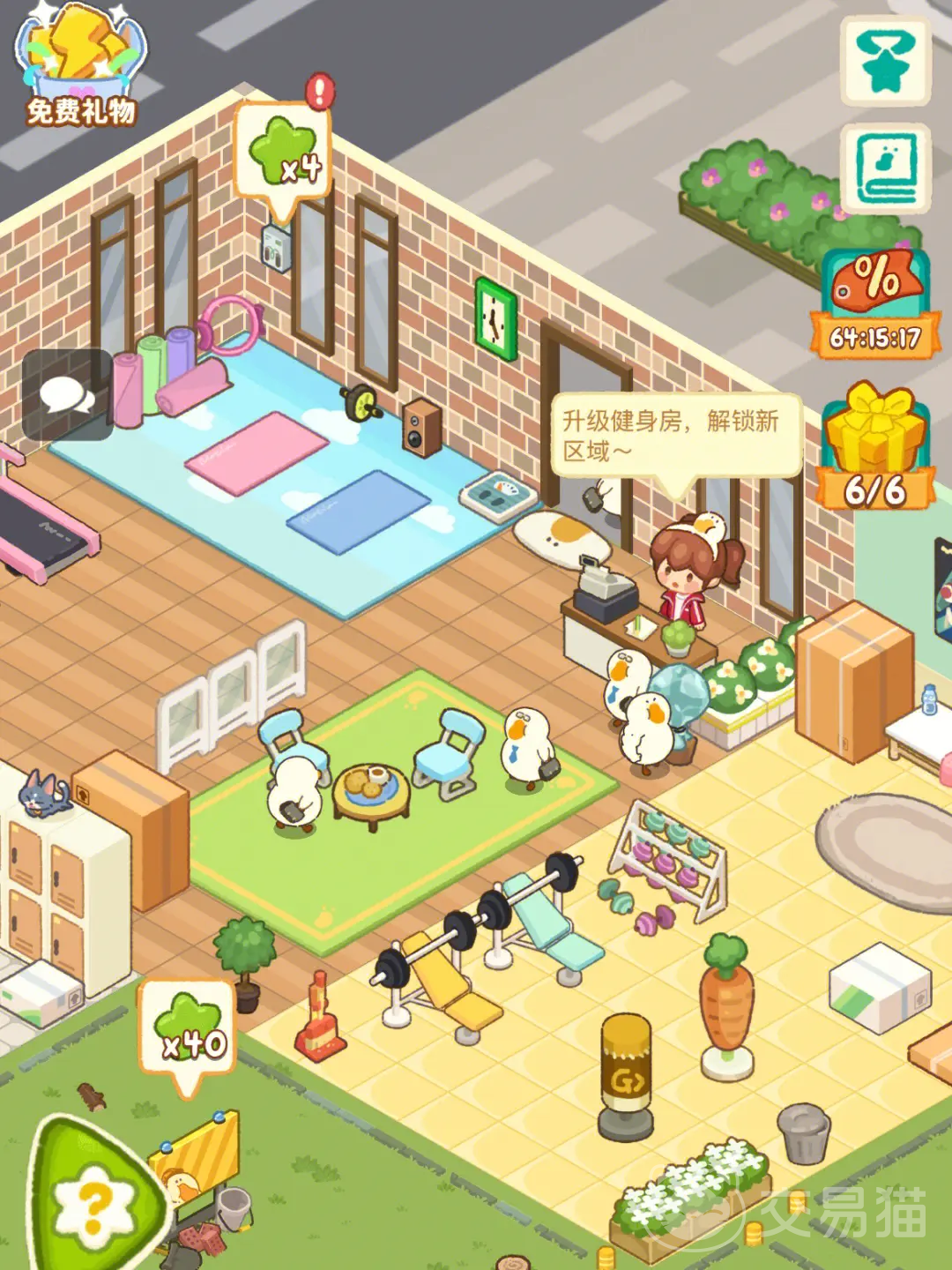Image resolution: width=952 pixels, height=1270 pixels.
Task: Open the 6/6 yellow gift box
Action: [x=876, y=445]
